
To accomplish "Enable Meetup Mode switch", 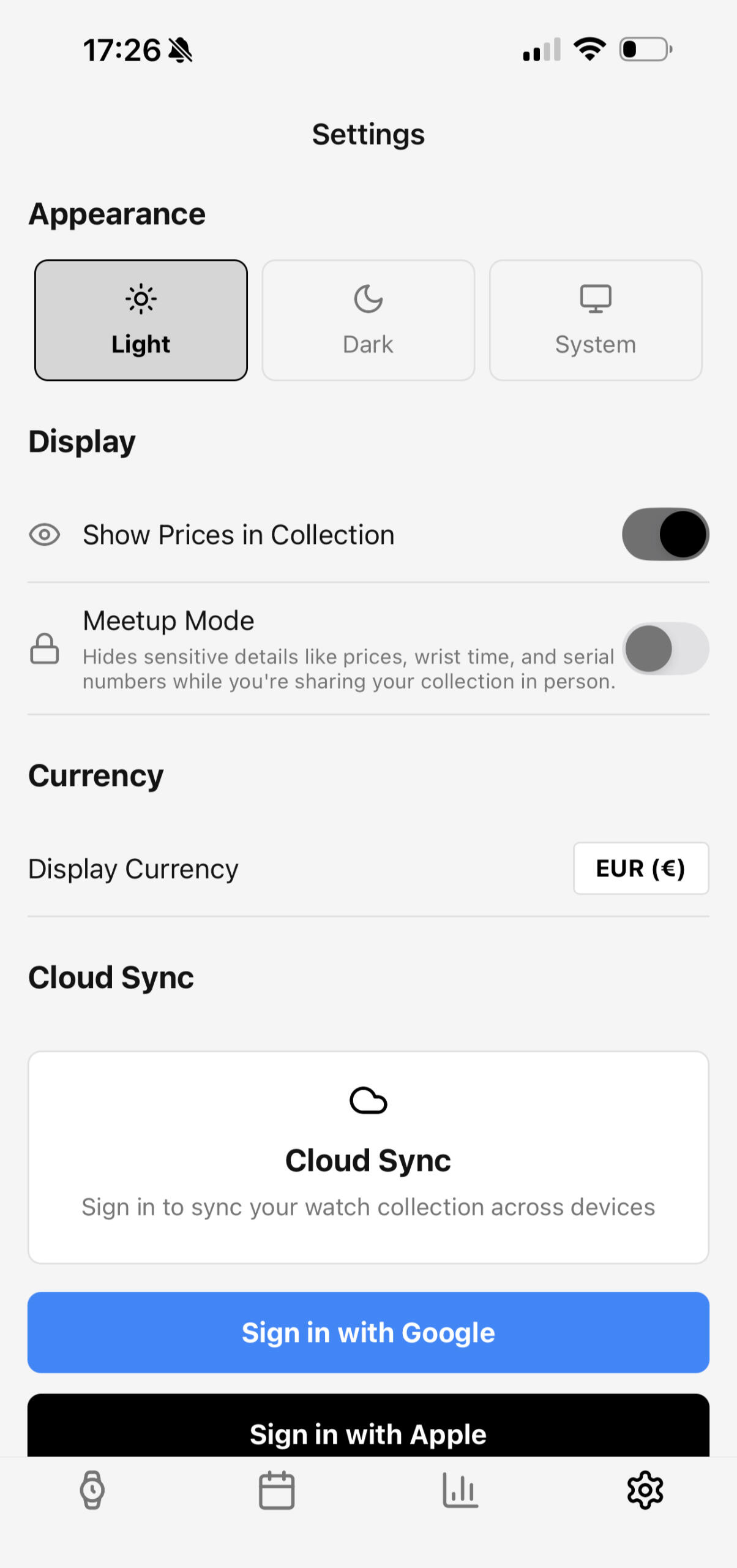I will tap(665, 649).
